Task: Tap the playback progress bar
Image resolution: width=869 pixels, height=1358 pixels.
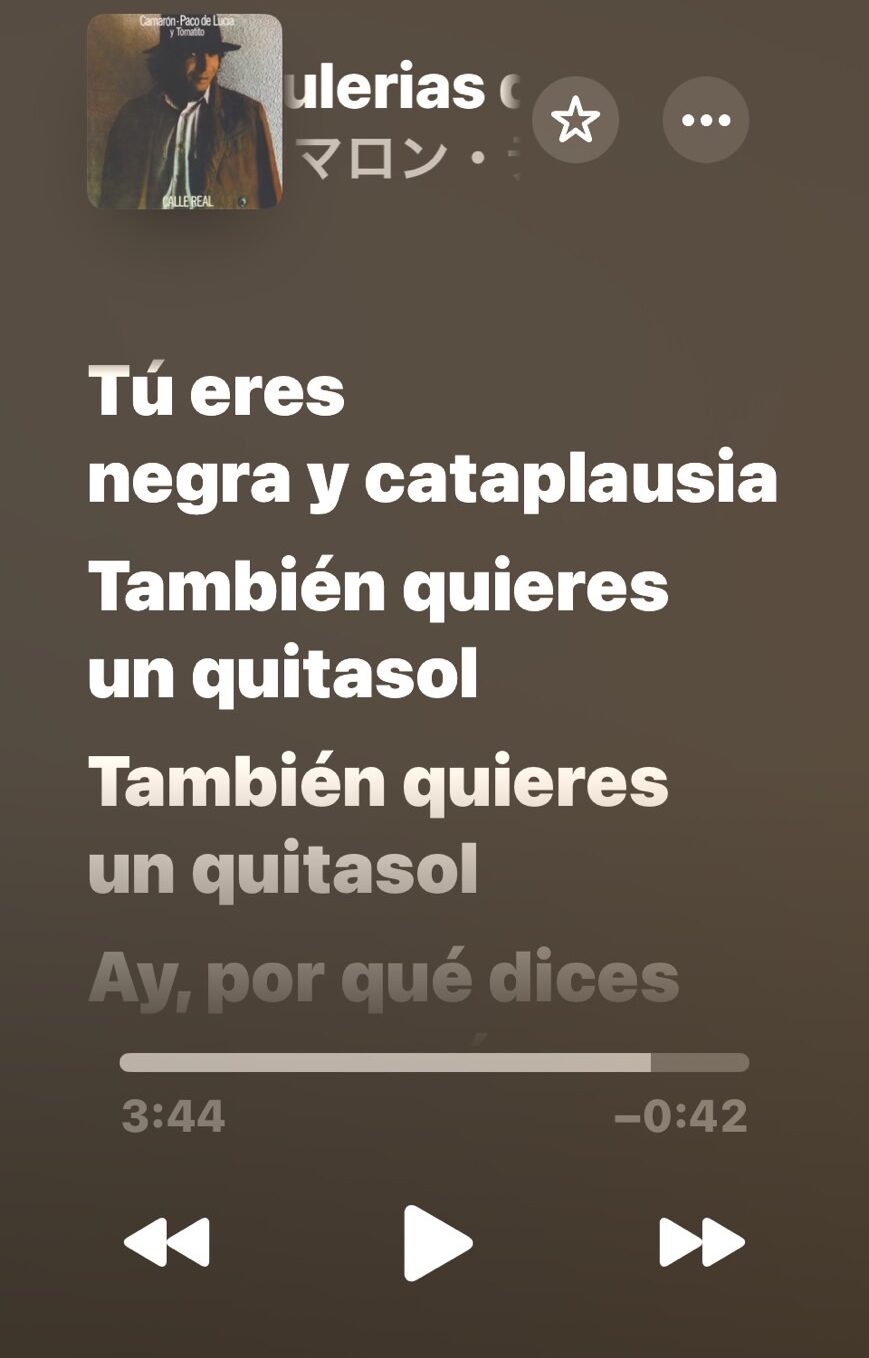Action: tap(434, 1062)
